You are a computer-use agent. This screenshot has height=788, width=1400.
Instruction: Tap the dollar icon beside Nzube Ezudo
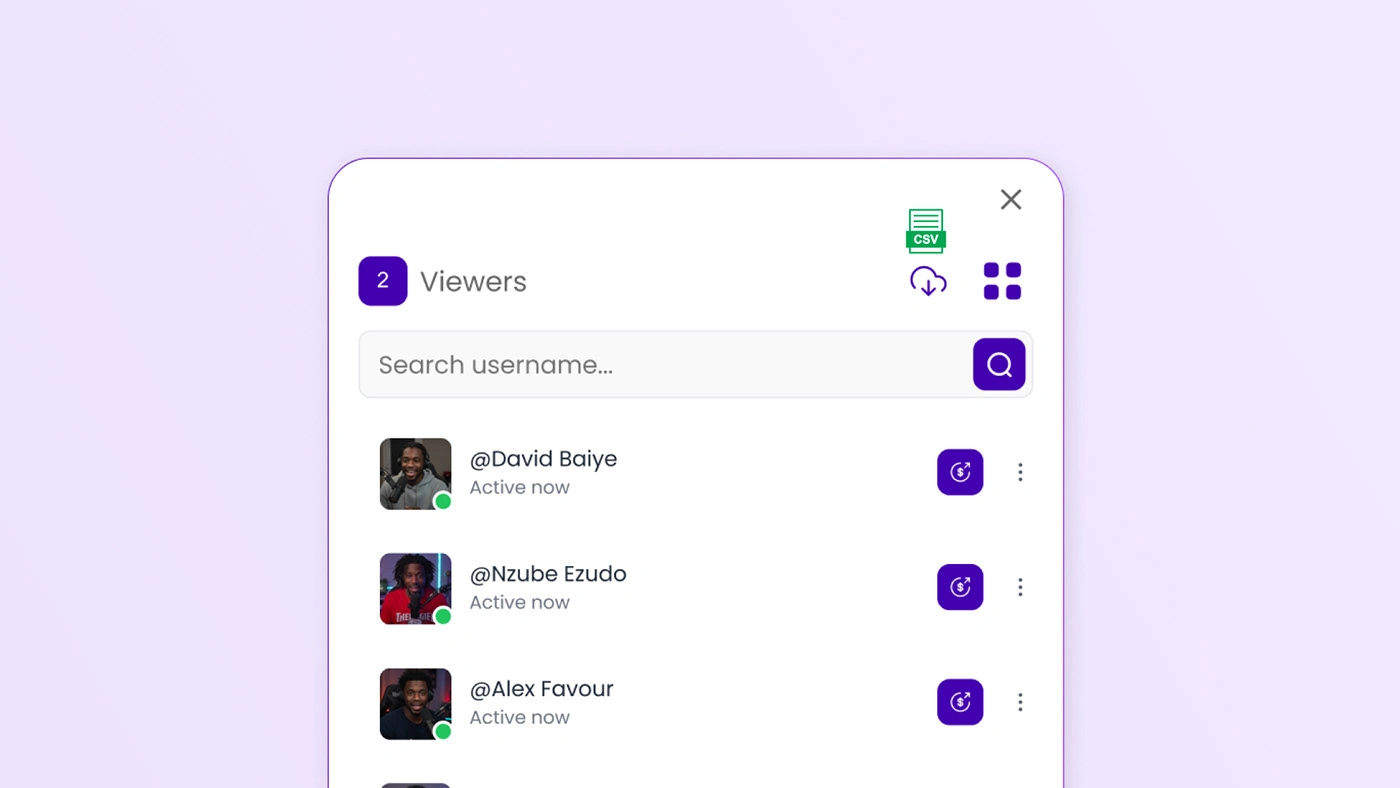pyautogui.click(x=960, y=587)
